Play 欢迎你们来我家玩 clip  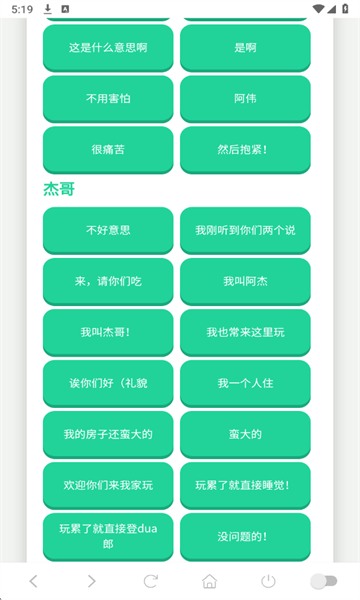coord(108,485)
